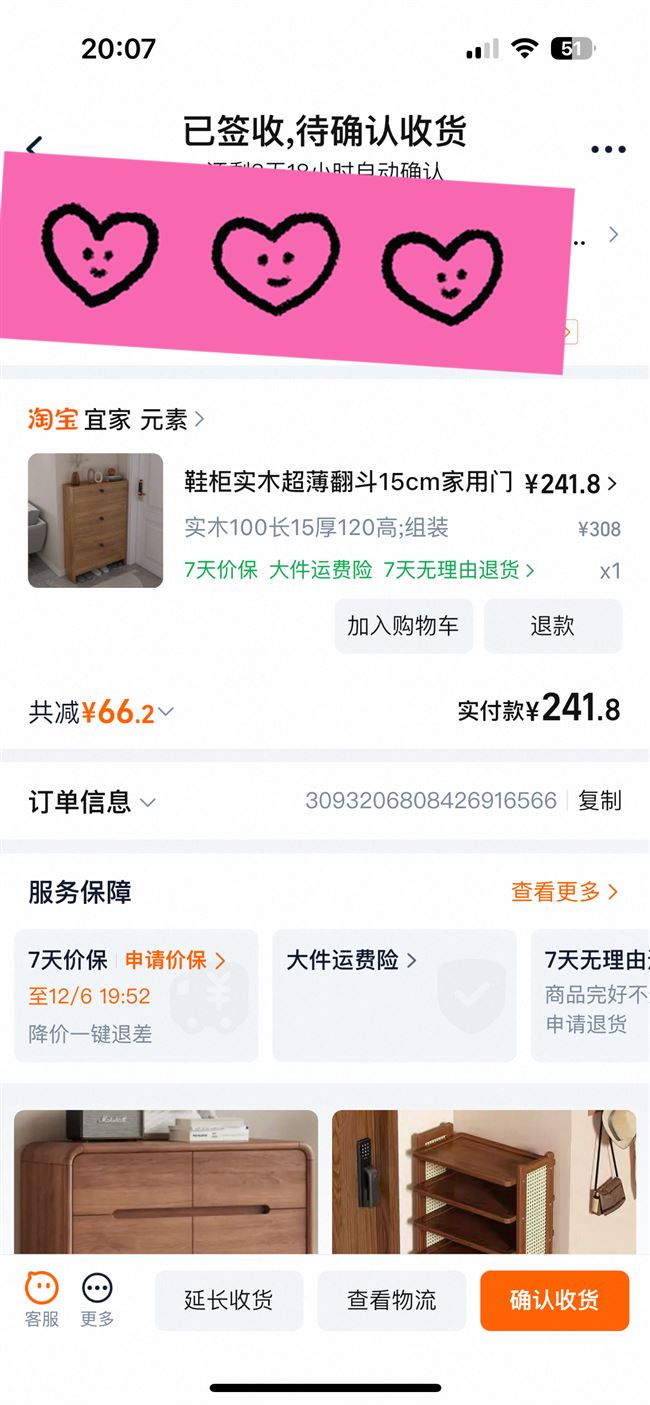Viewport: 650px width, 1405px height.
Task: Go back with the top-left arrow
Action: click(34, 147)
